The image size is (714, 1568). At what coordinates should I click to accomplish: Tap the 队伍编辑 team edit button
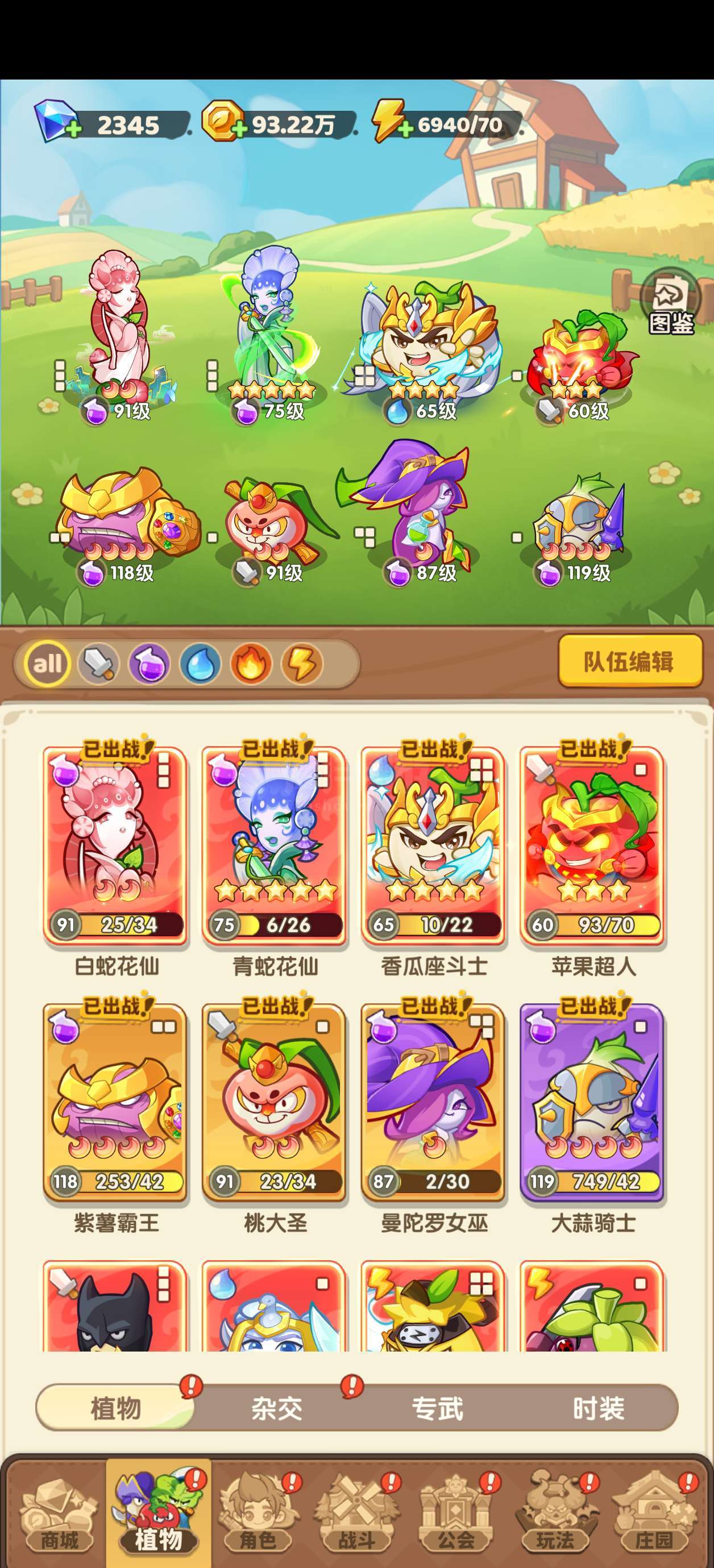(x=630, y=661)
